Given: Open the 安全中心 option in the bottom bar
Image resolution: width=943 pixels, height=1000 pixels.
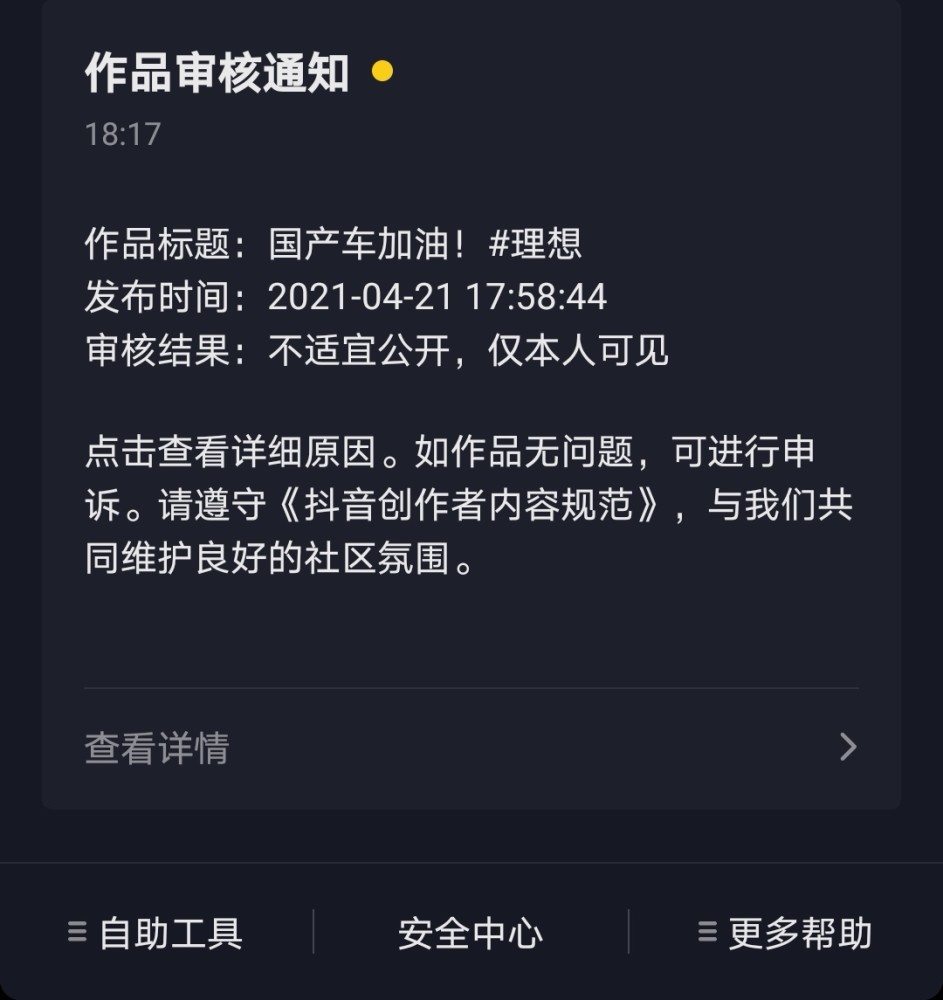Looking at the screenshot, I should coord(471,933).
